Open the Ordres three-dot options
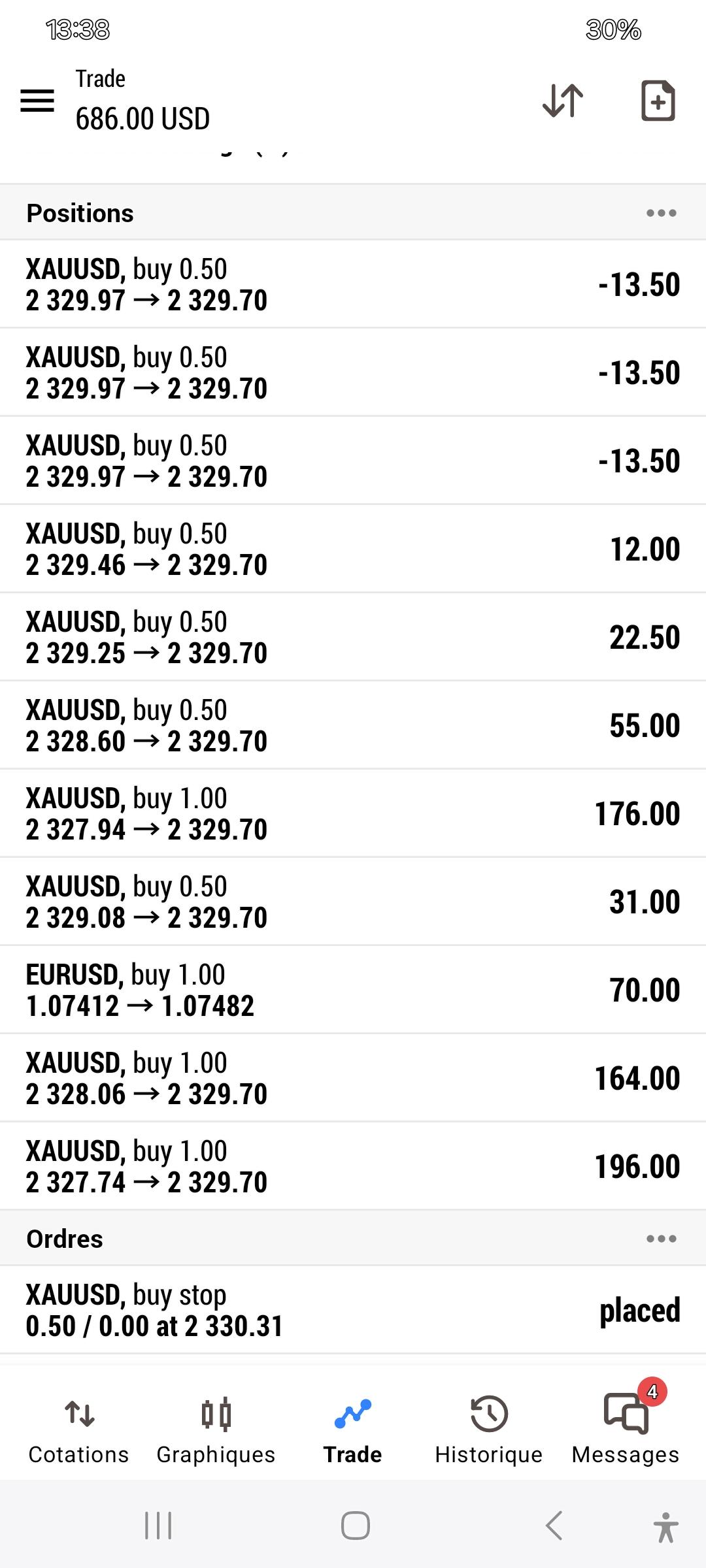 (661, 1239)
